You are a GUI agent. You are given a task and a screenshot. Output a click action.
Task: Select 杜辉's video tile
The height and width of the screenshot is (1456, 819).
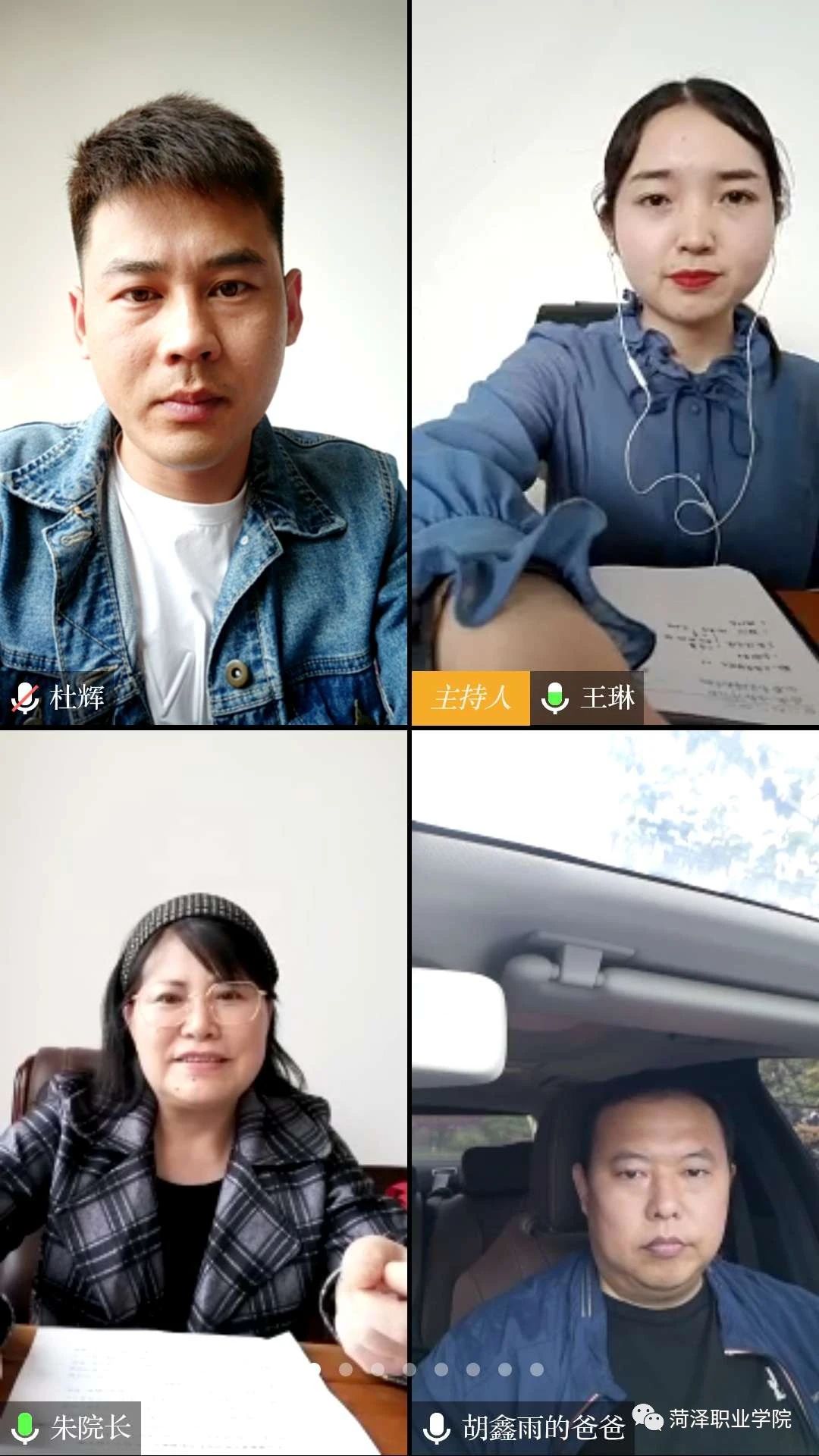click(x=203, y=364)
